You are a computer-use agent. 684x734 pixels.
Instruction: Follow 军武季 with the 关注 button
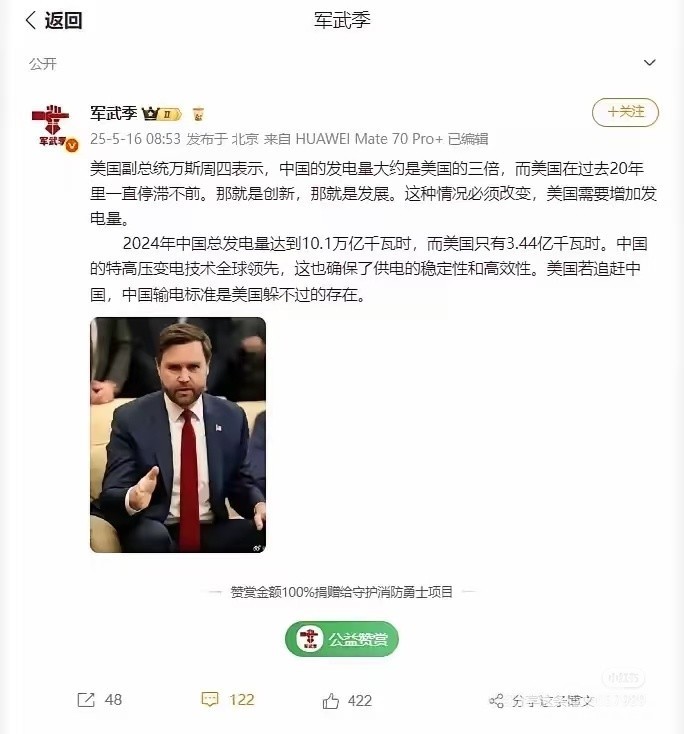pos(625,112)
